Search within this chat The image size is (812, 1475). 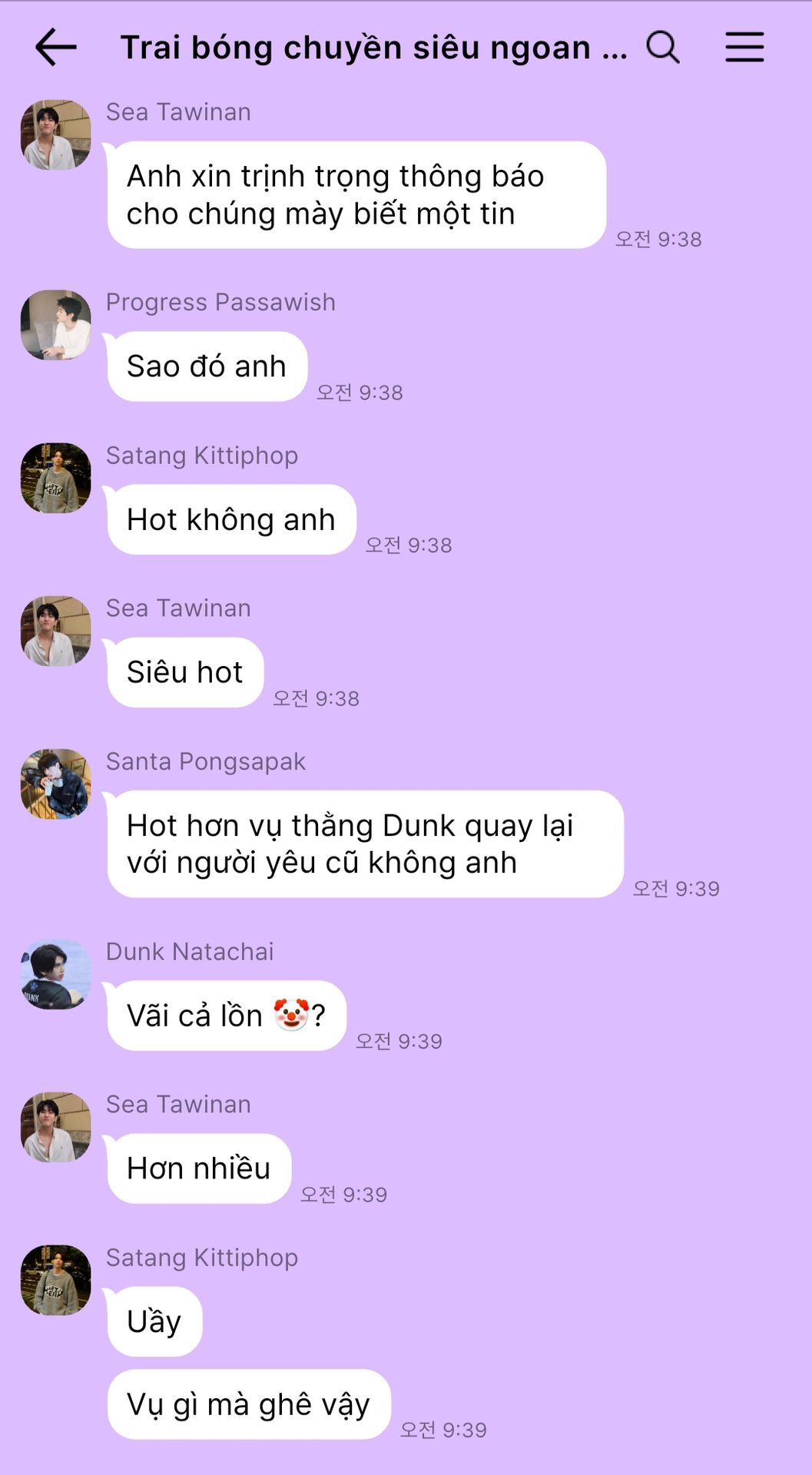[x=663, y=47]
